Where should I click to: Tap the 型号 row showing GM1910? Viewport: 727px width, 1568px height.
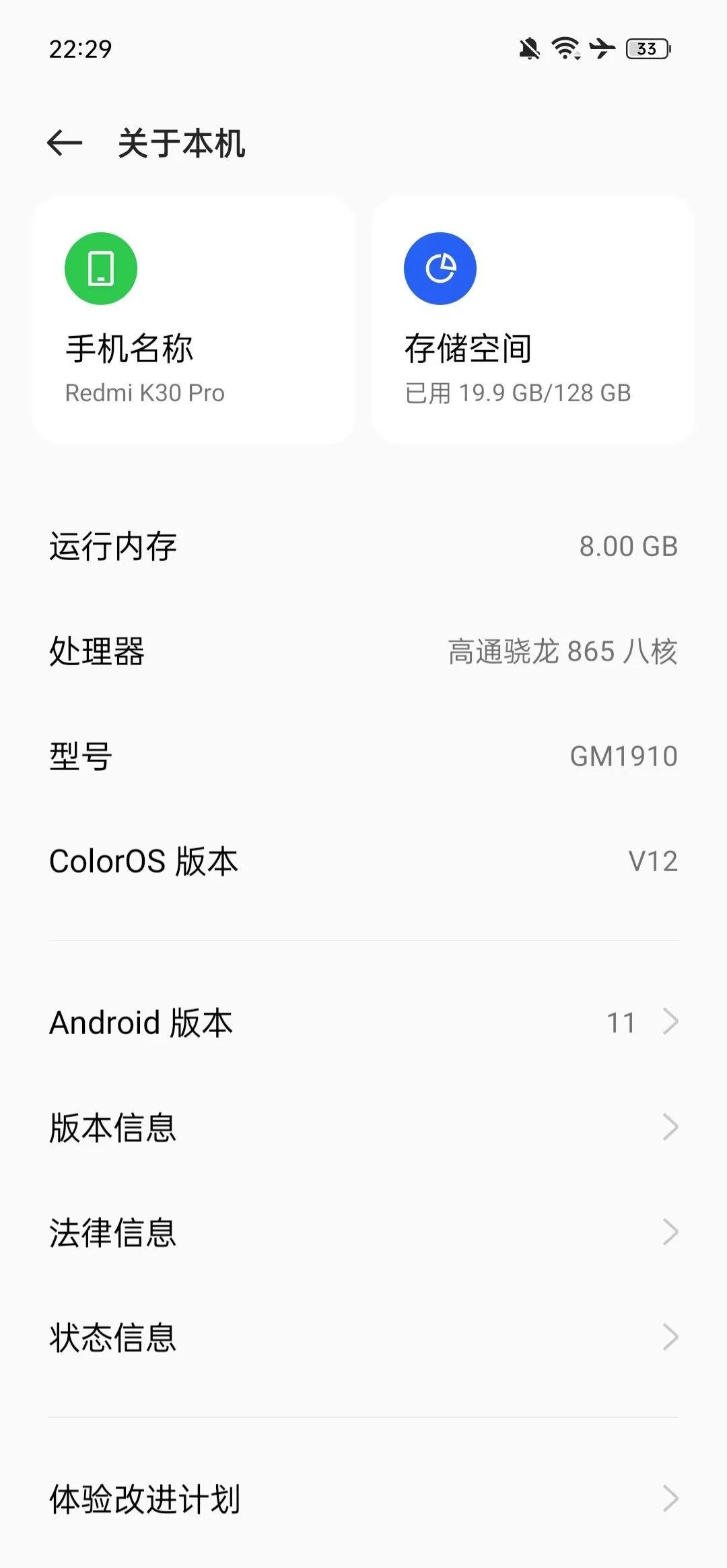[x=363, y=755]
